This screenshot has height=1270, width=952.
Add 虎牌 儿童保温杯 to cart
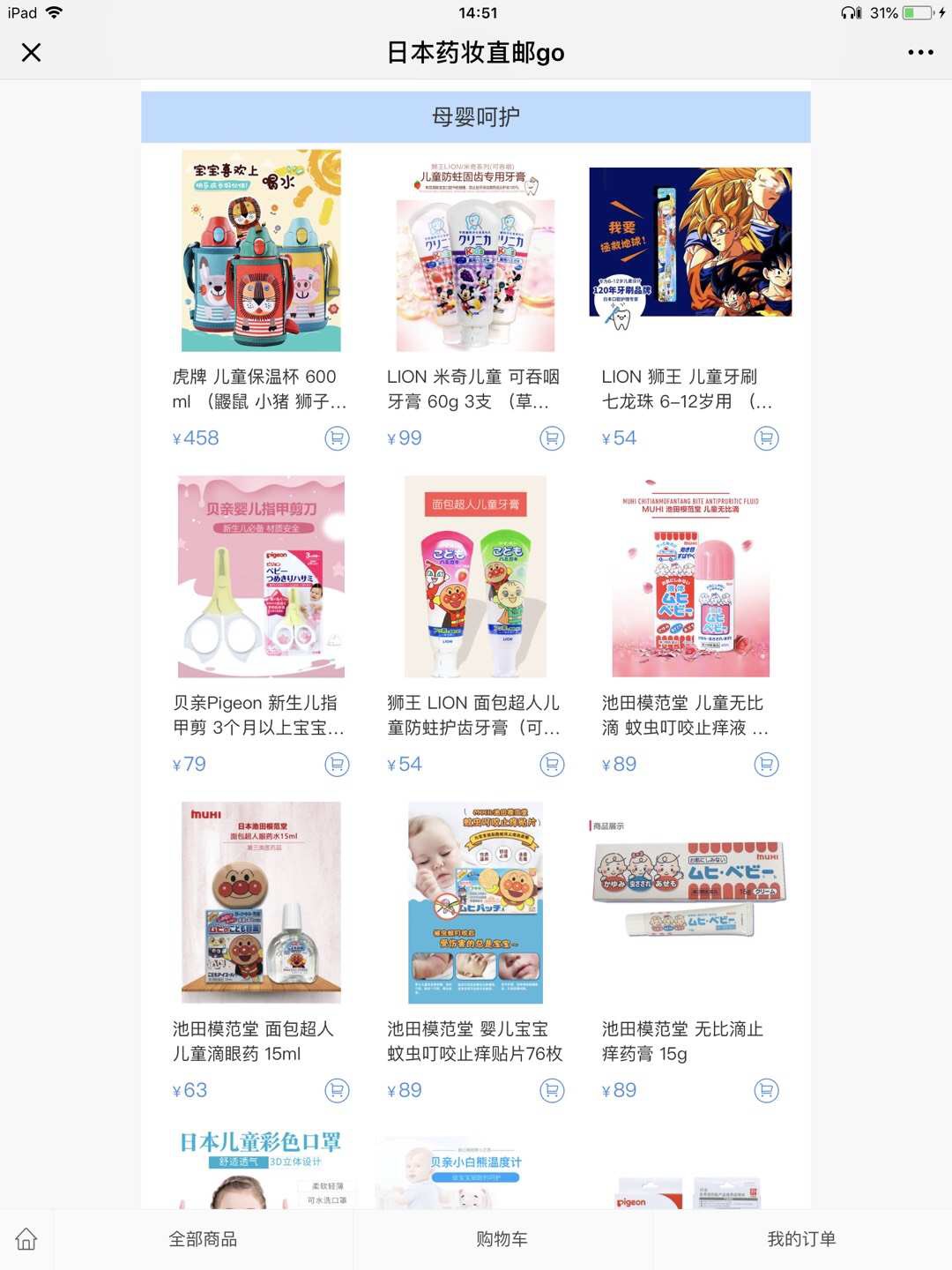pyautogui.click(x=337, y=438)
